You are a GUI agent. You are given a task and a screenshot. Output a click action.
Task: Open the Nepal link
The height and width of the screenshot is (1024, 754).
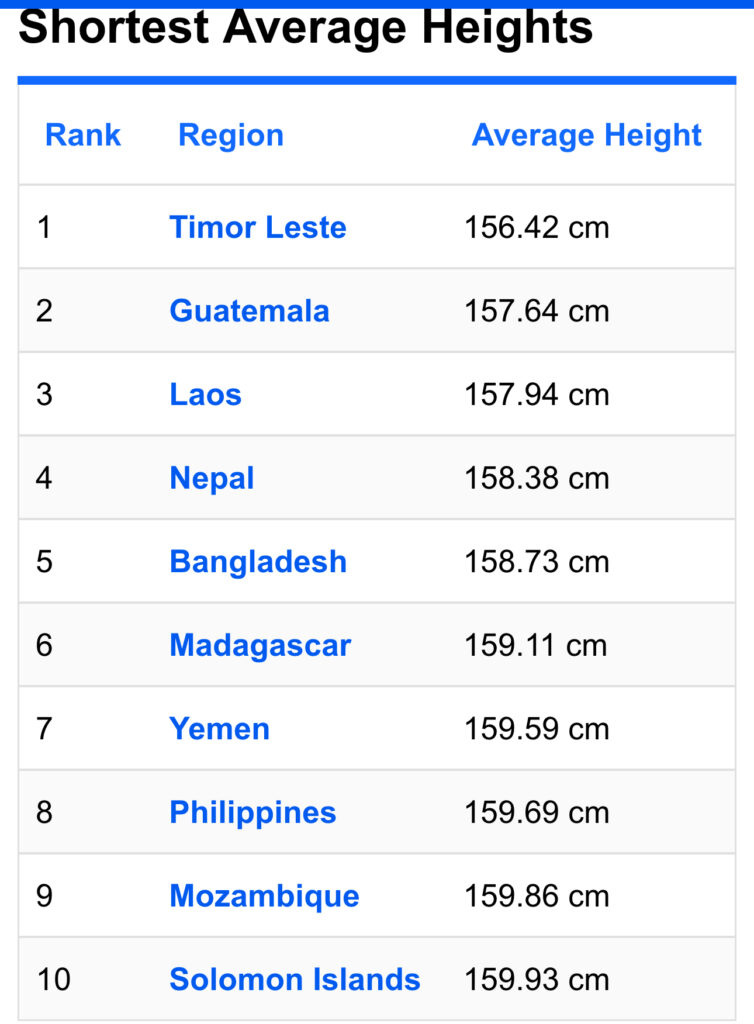tap(212, 479)
